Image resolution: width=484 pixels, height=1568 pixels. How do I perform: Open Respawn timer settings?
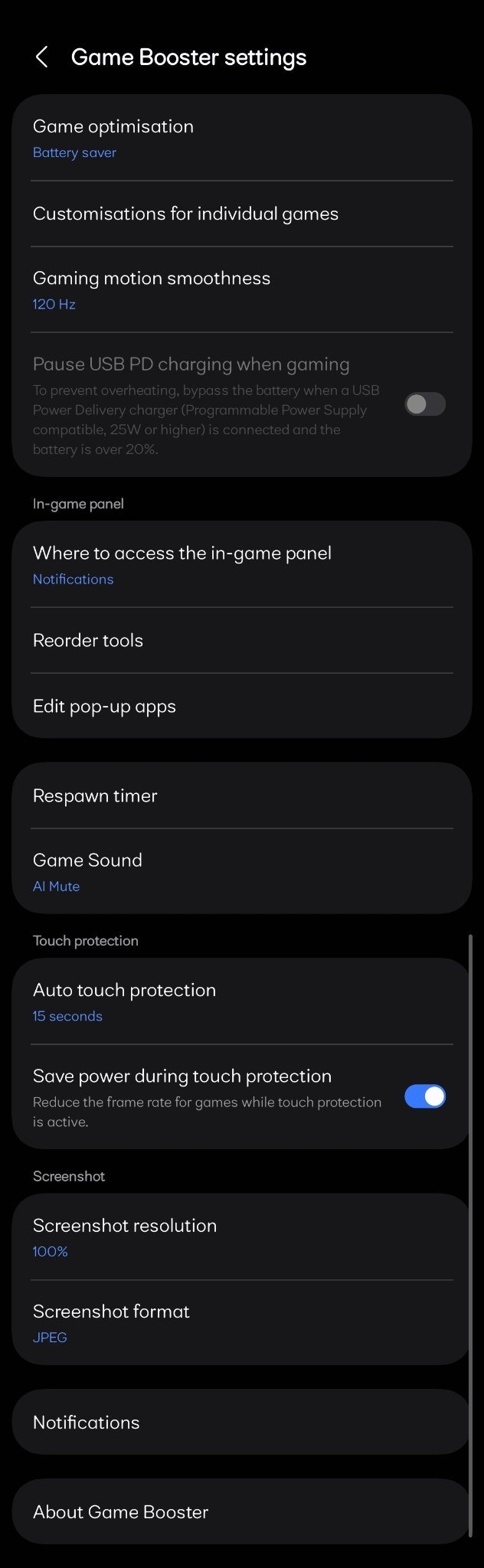241,795
